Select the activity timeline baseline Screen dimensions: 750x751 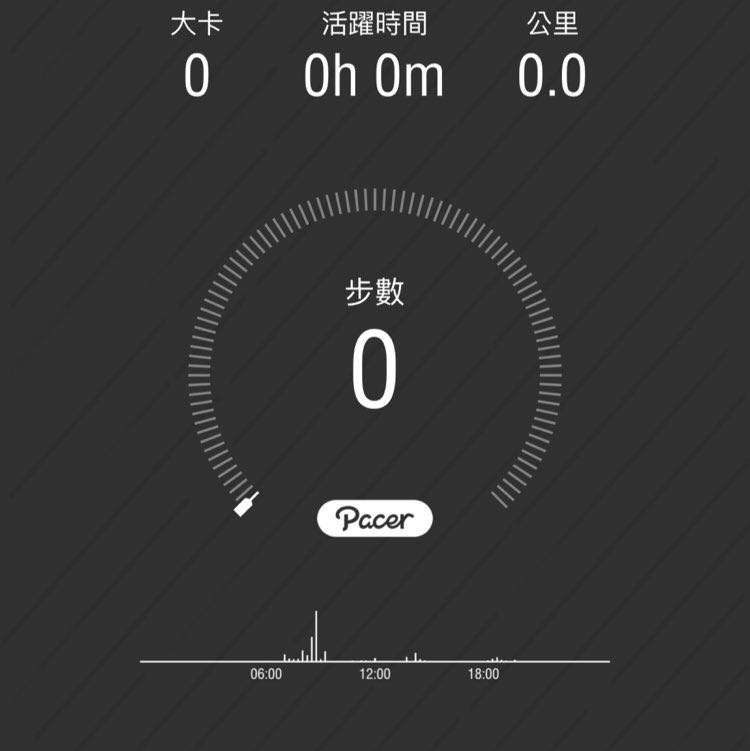[x=375, y=660]
